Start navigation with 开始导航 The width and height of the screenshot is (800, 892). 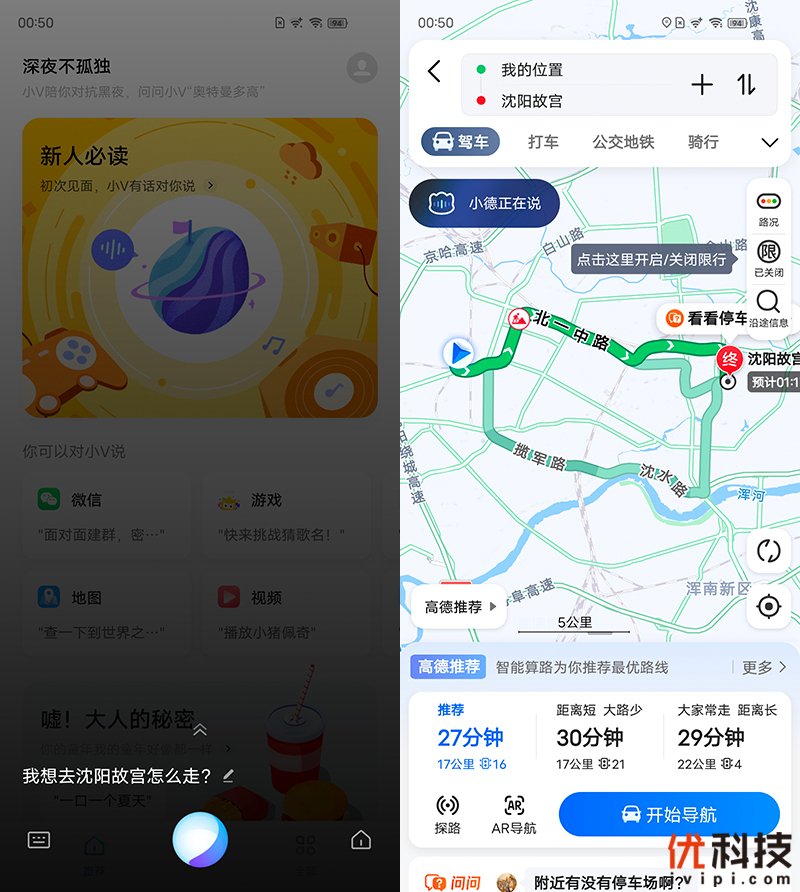pyautogui.click(x=669, y=814)
